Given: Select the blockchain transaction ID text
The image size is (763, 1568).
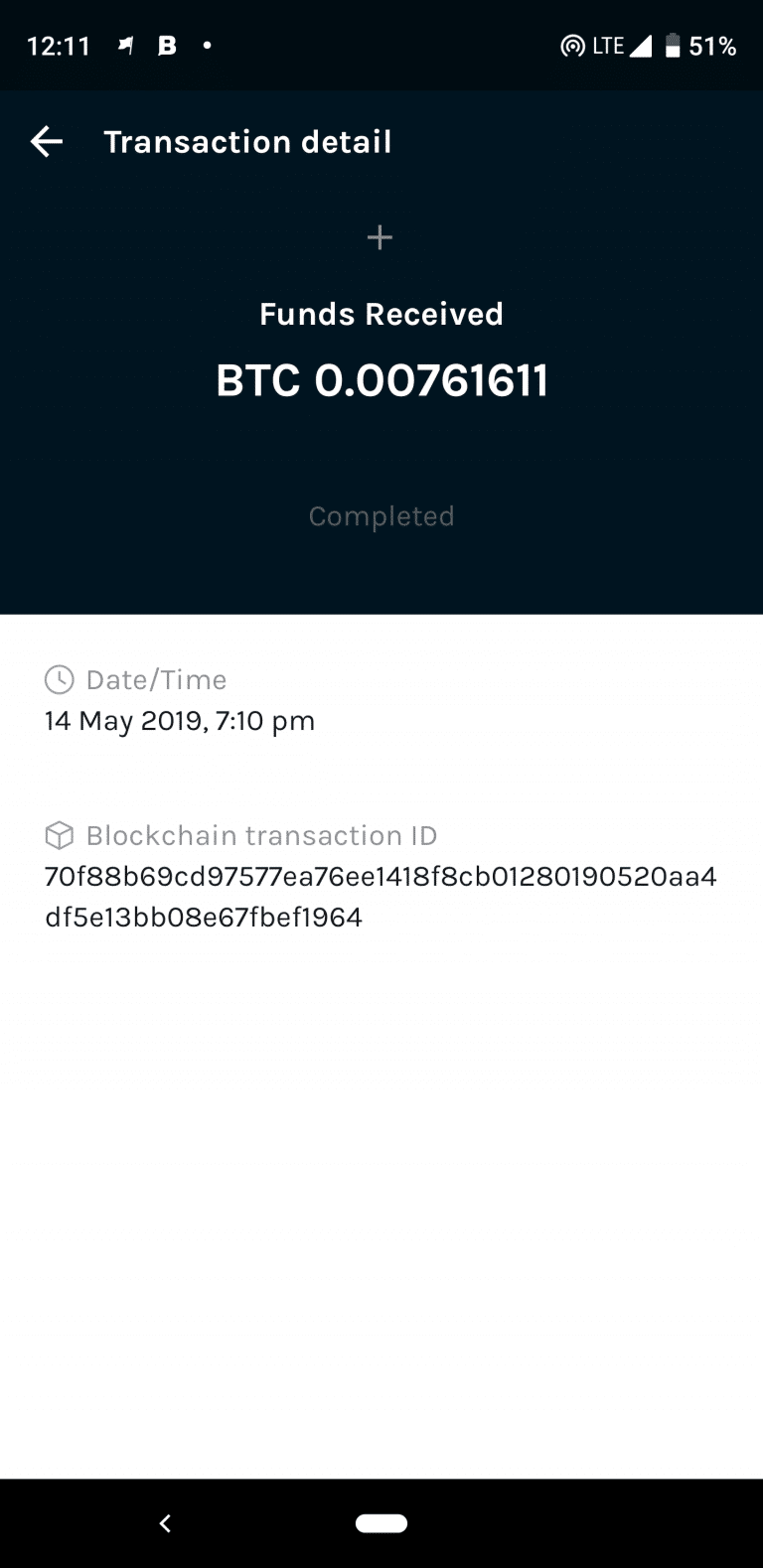Looking at the screenshot, I should tap(381, 896).
